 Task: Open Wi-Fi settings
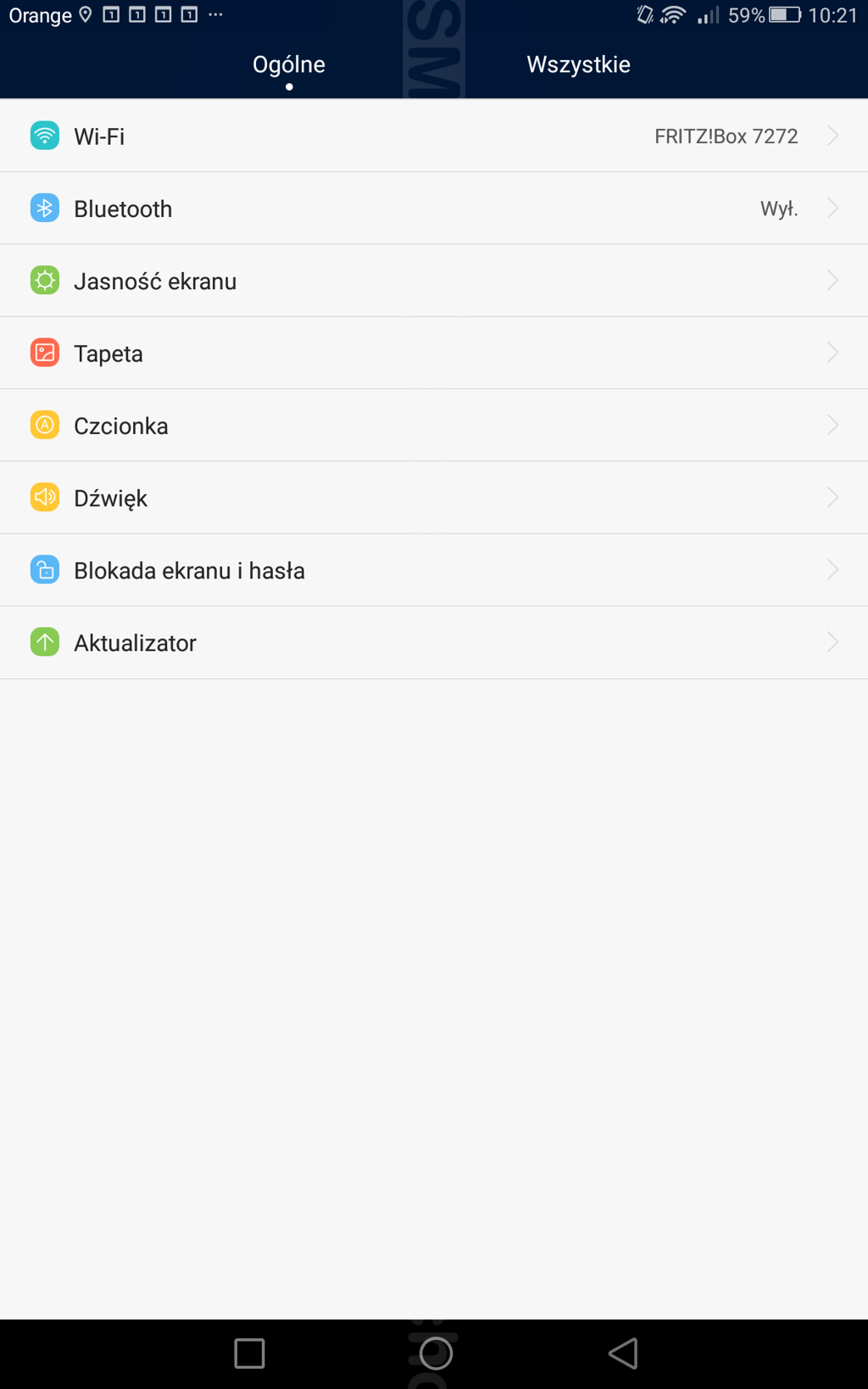point(434,137)
